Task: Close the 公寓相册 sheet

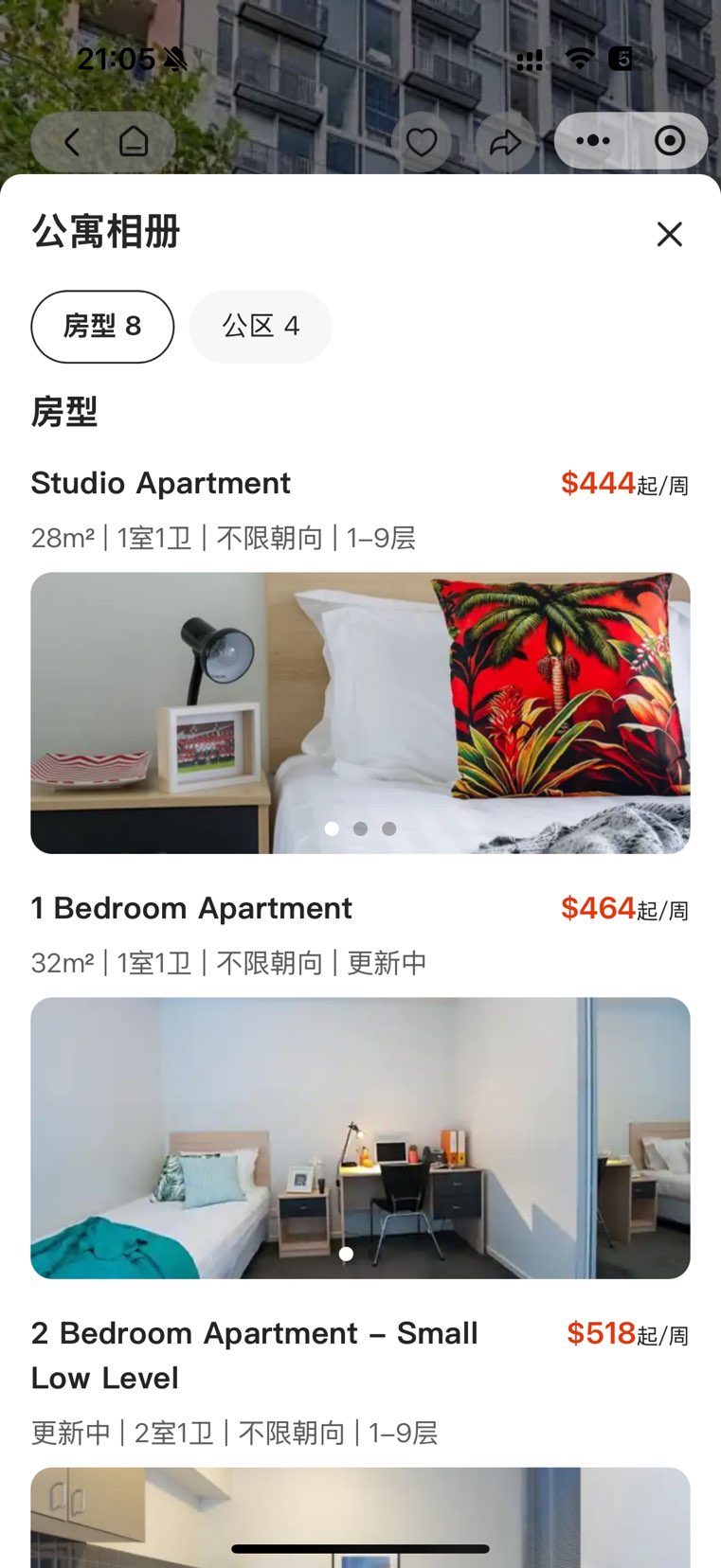Action: [x=669, y=234]
